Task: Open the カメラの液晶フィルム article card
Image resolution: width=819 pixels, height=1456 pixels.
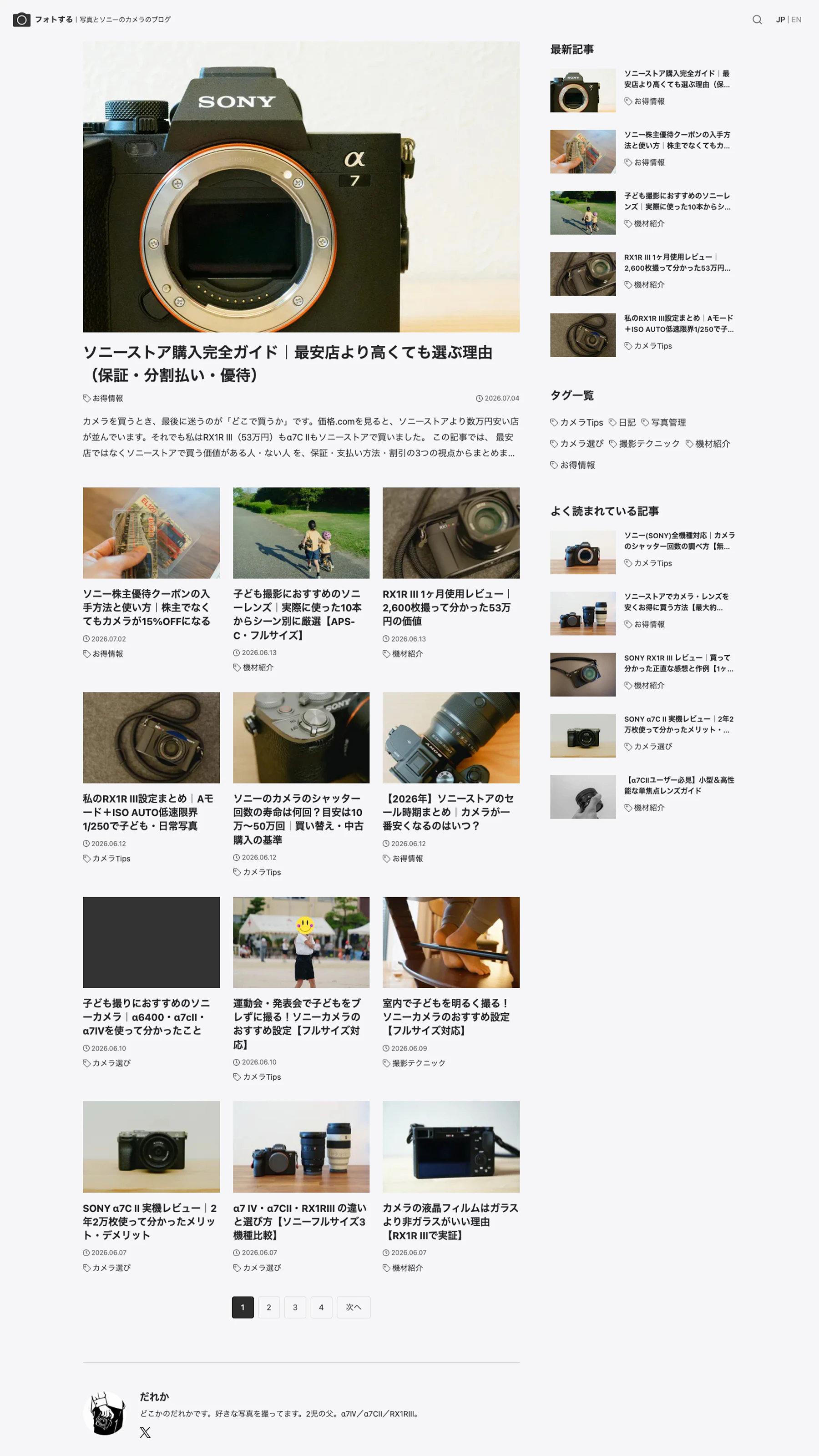Action: (x=450, y=1187)
